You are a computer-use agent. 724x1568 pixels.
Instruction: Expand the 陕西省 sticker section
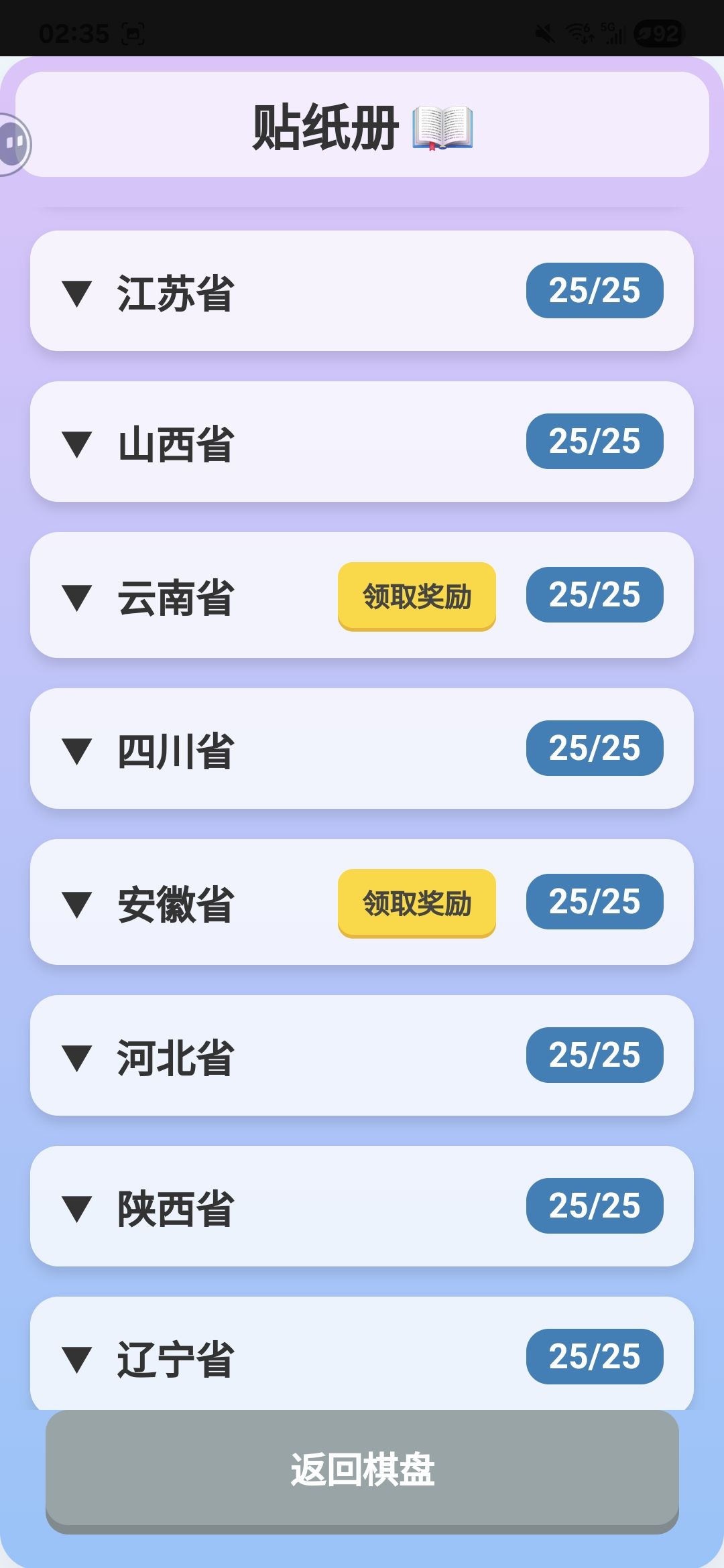point(362,1206)
